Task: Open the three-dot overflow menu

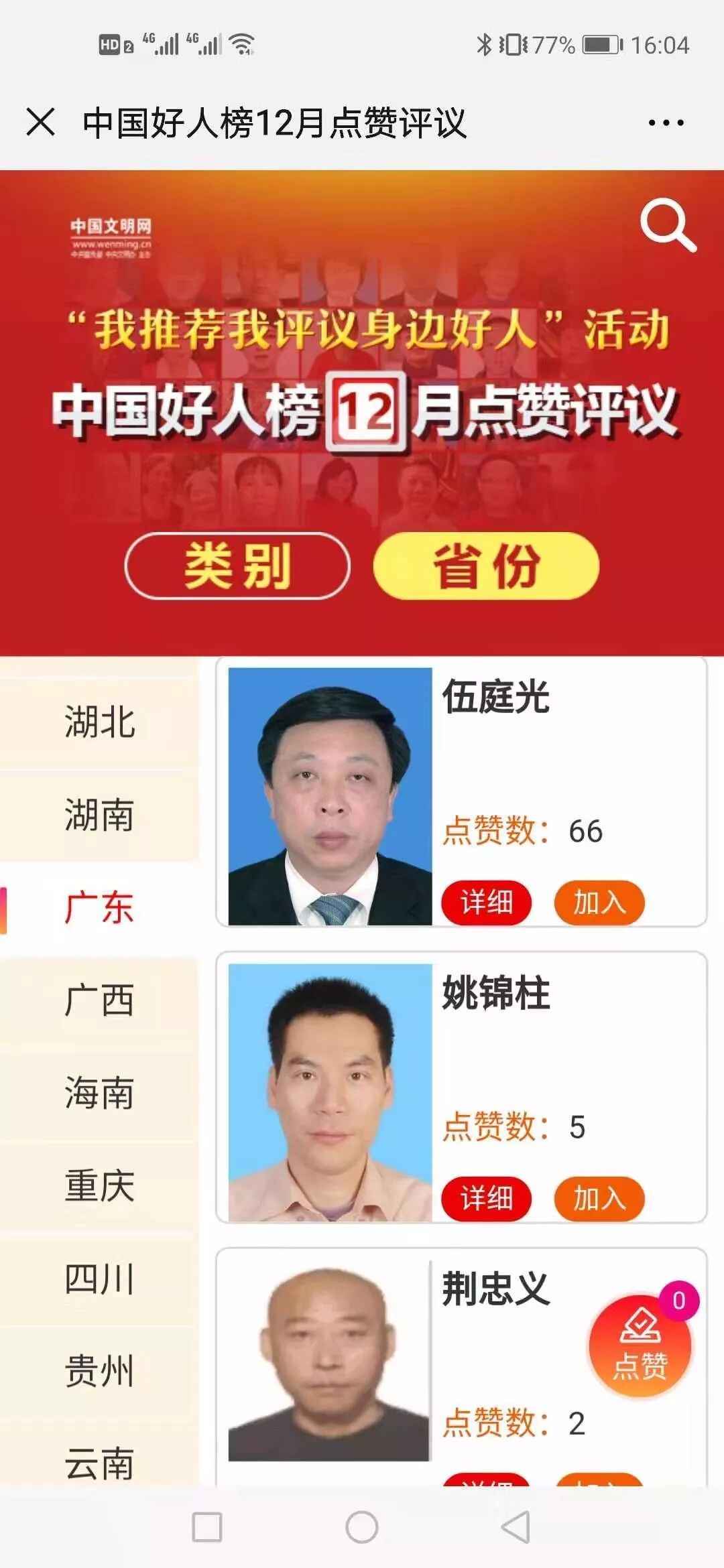Action: 666,123
